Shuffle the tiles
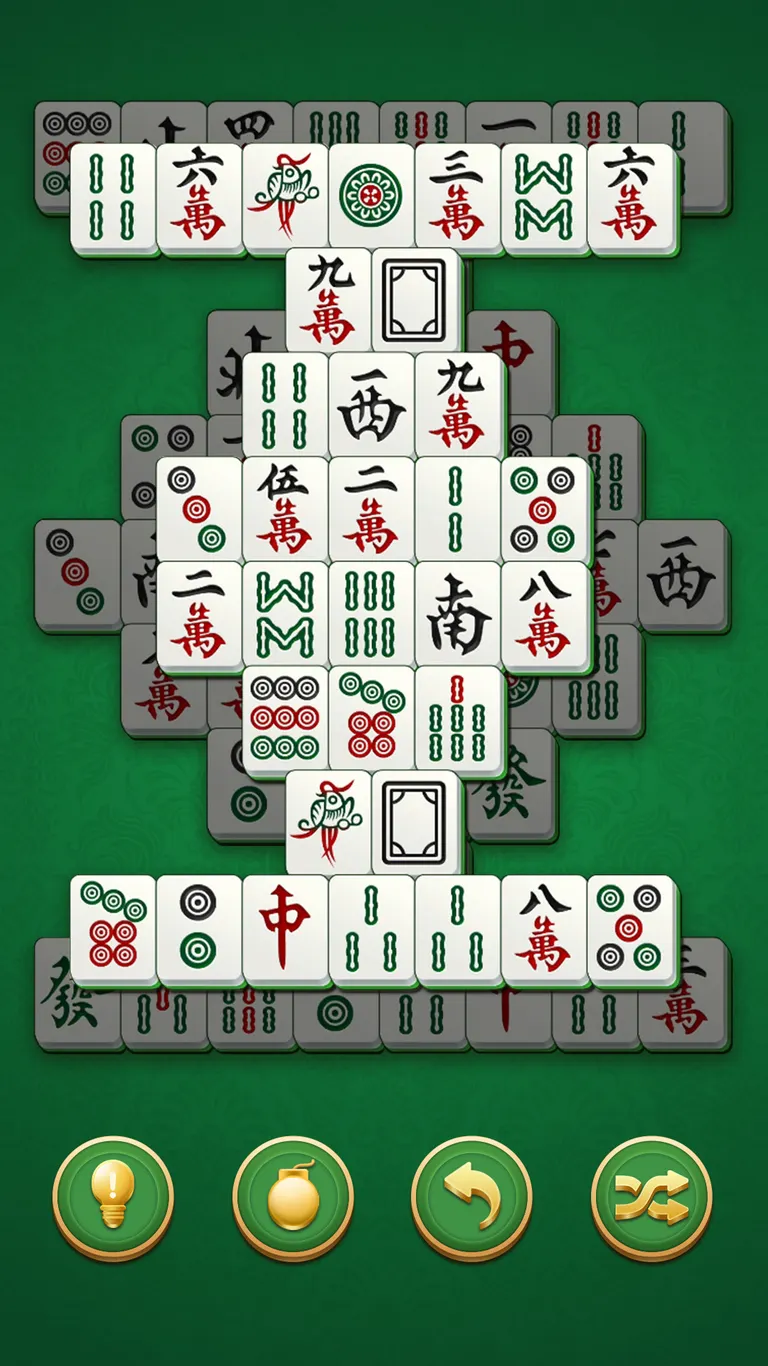 click(652, 1196)
